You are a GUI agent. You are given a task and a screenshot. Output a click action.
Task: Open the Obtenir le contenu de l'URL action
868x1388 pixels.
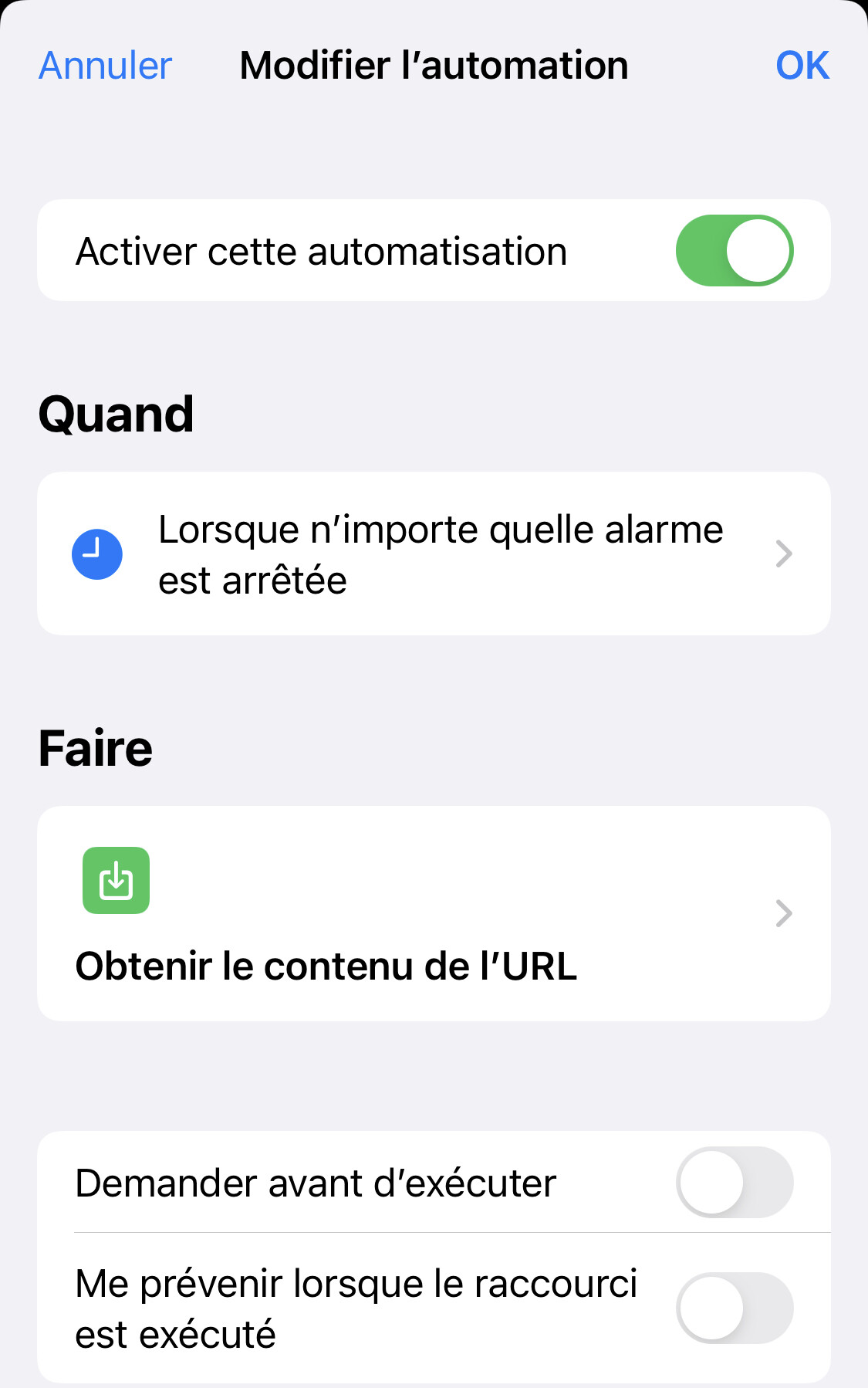434,914
